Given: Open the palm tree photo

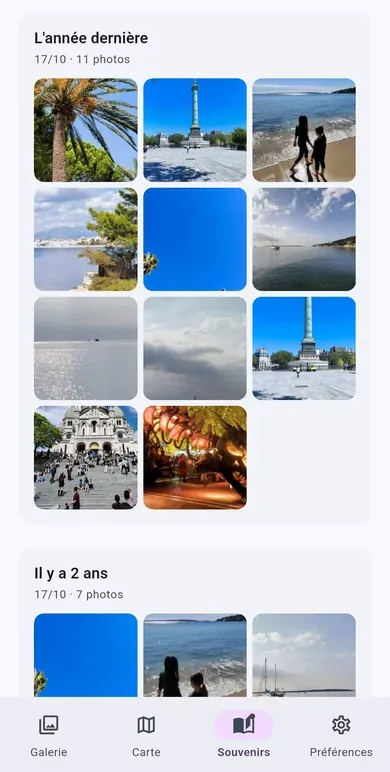Looking at the screenshot, I should 86,130.
